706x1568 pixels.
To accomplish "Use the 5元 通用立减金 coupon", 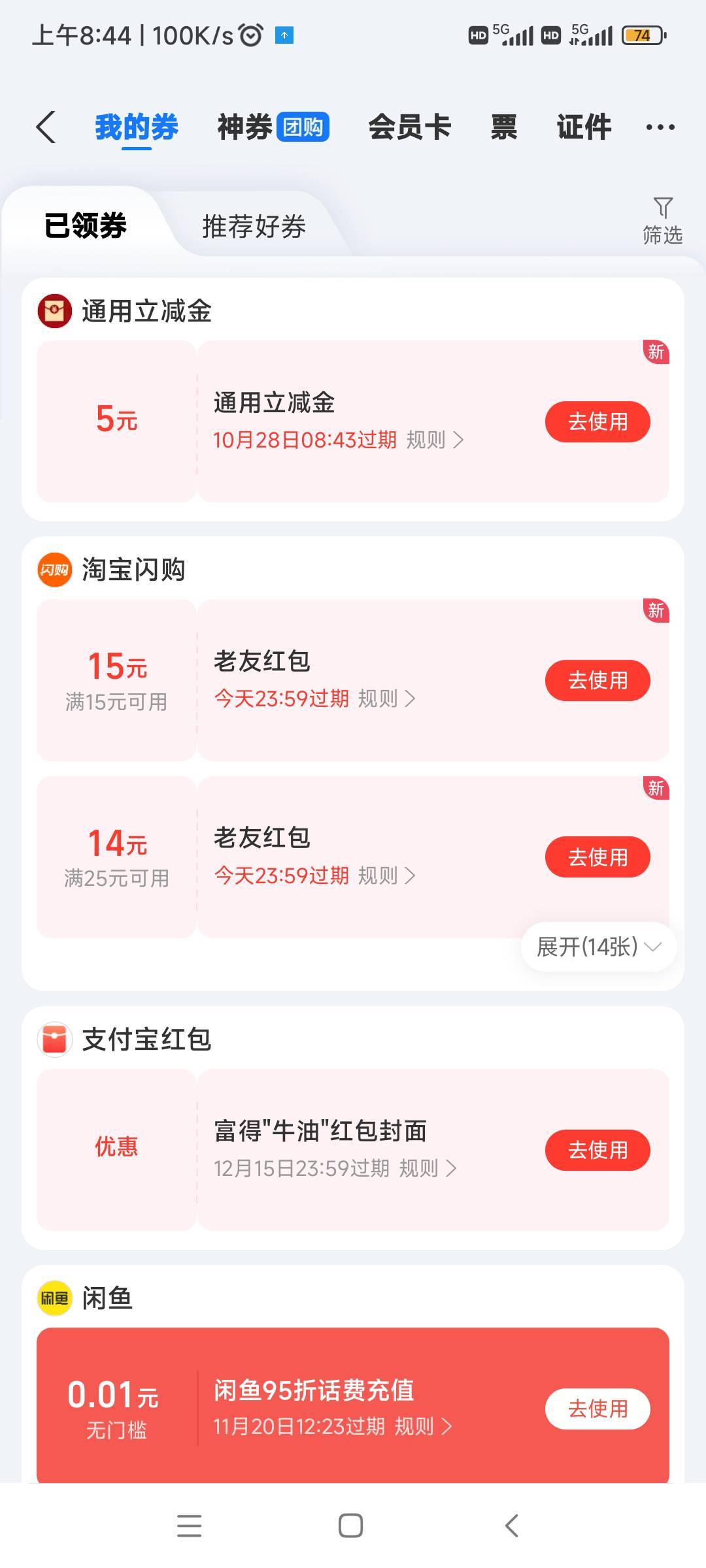I will pos(597,421).
